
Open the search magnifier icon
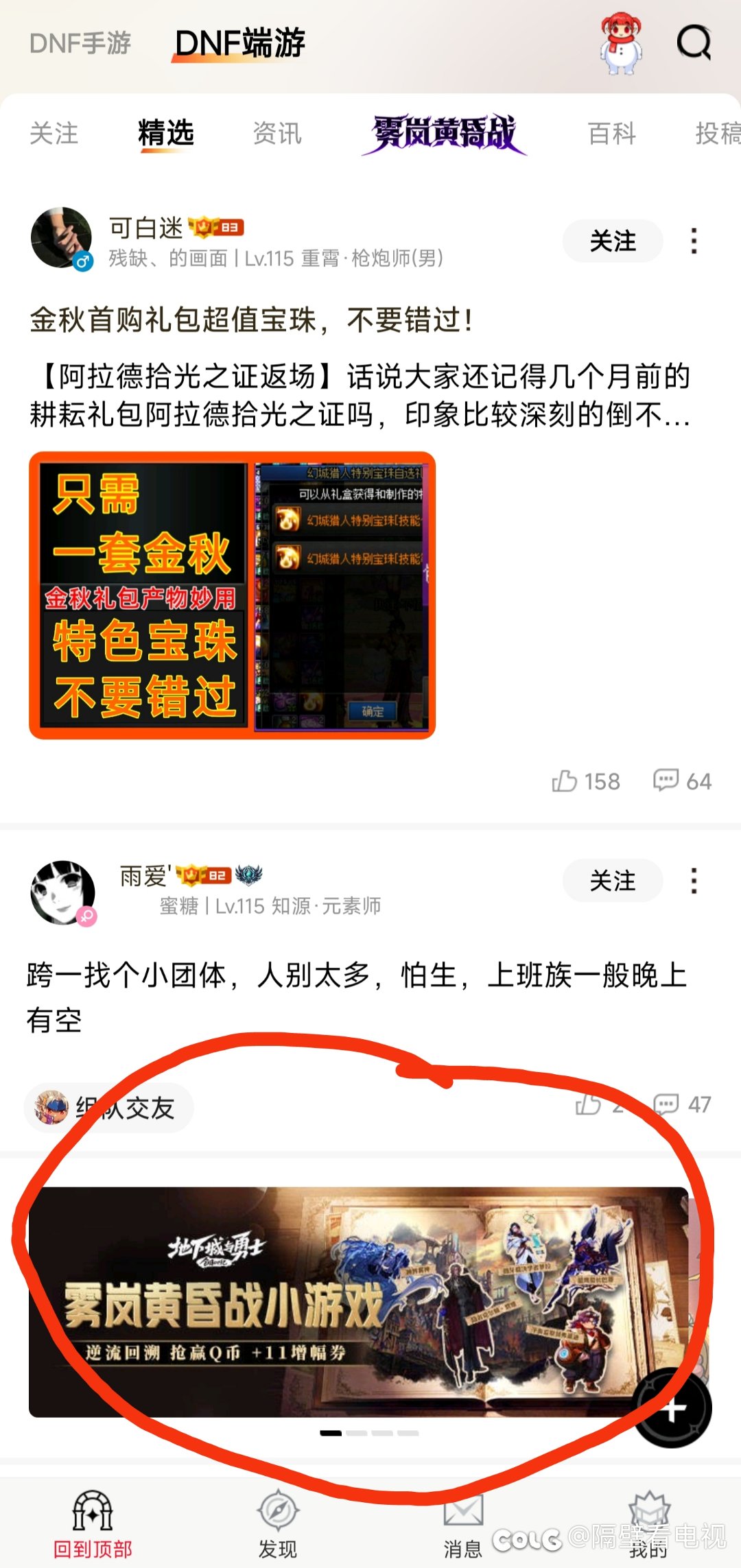[x=694, y=43]
